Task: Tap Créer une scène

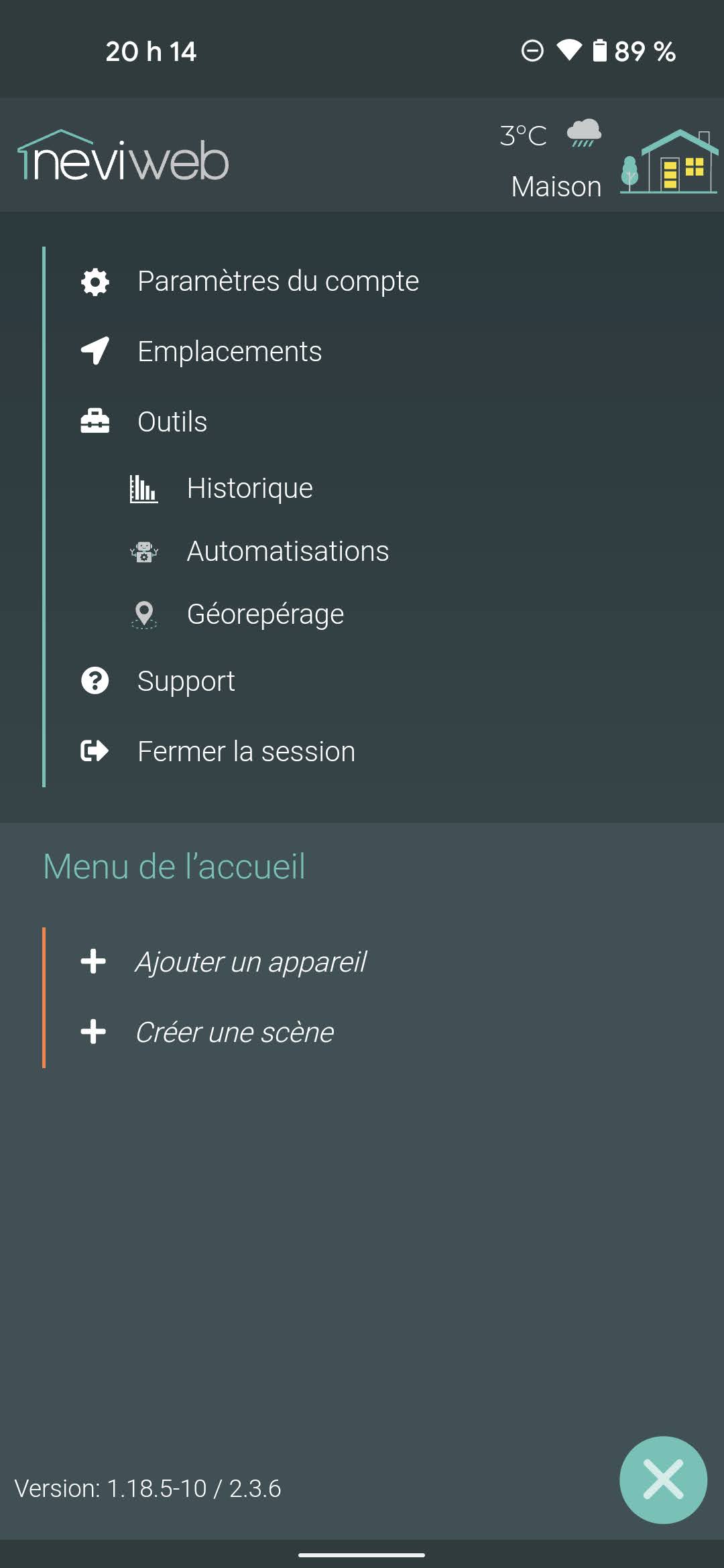Action: tap(234, 1033)
